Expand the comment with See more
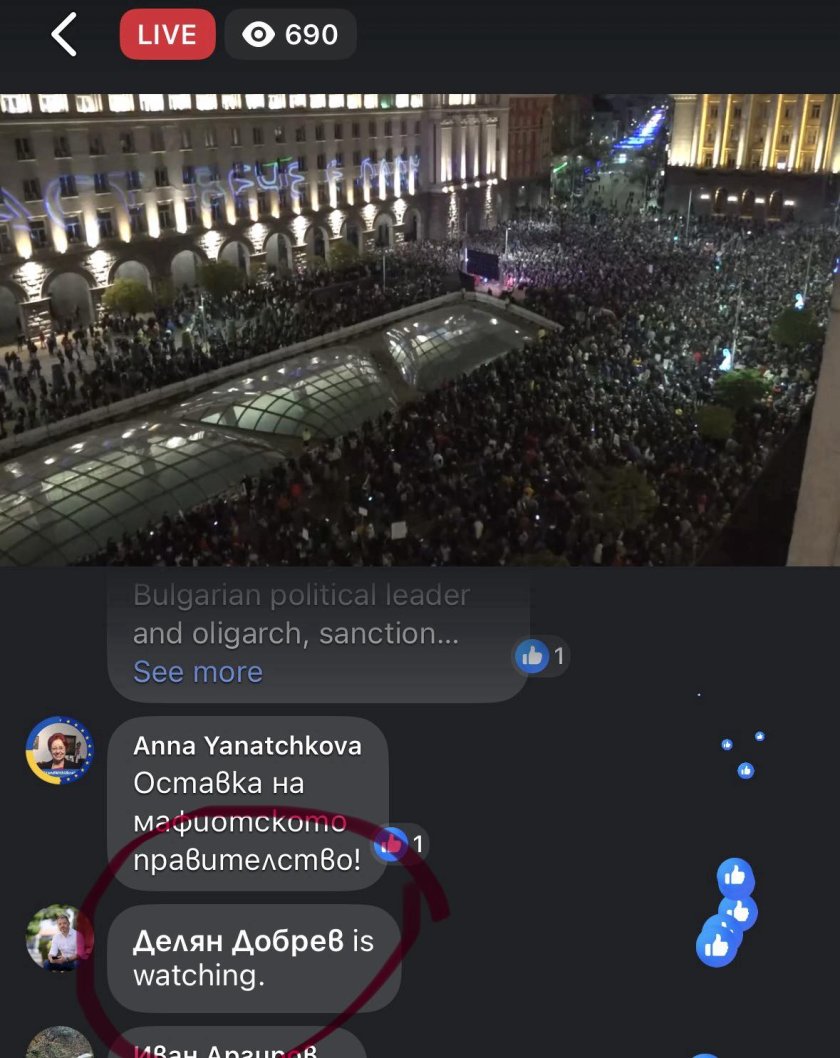 click(x=198, y=672)
